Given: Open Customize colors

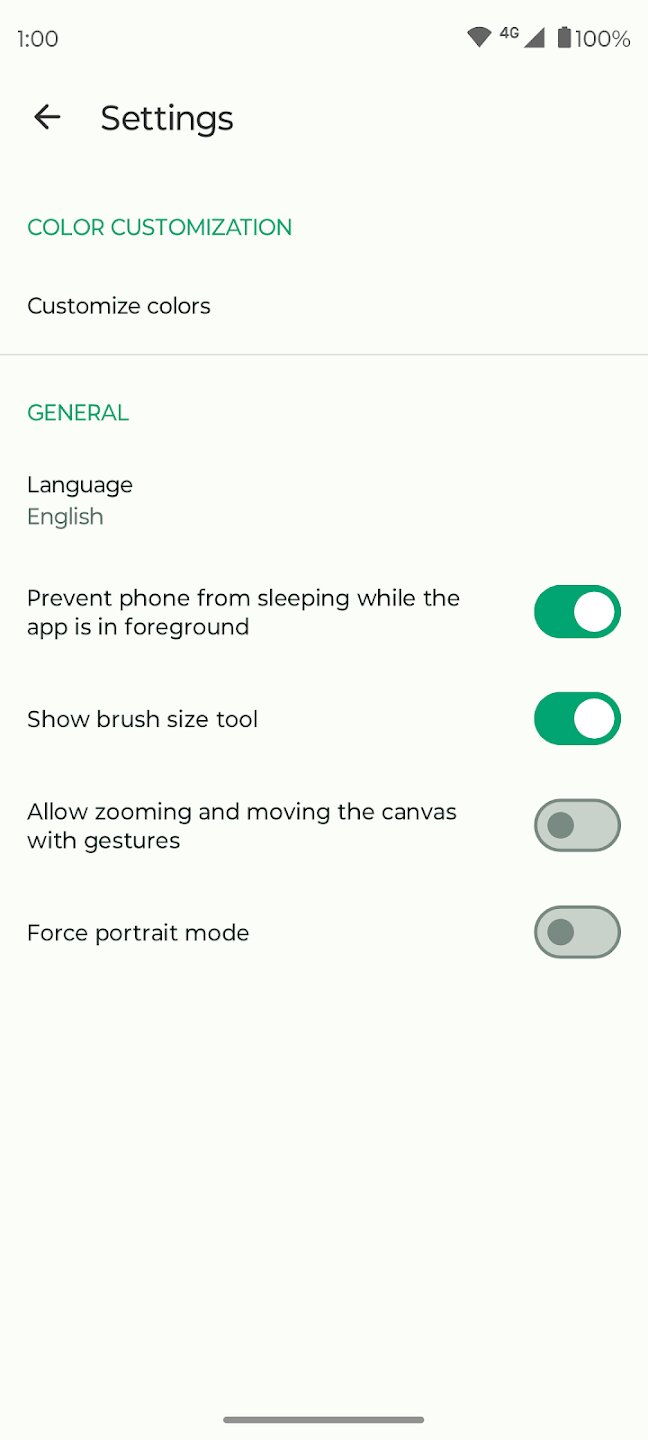Looking at the screenshot, I should (x=119, y=306).
